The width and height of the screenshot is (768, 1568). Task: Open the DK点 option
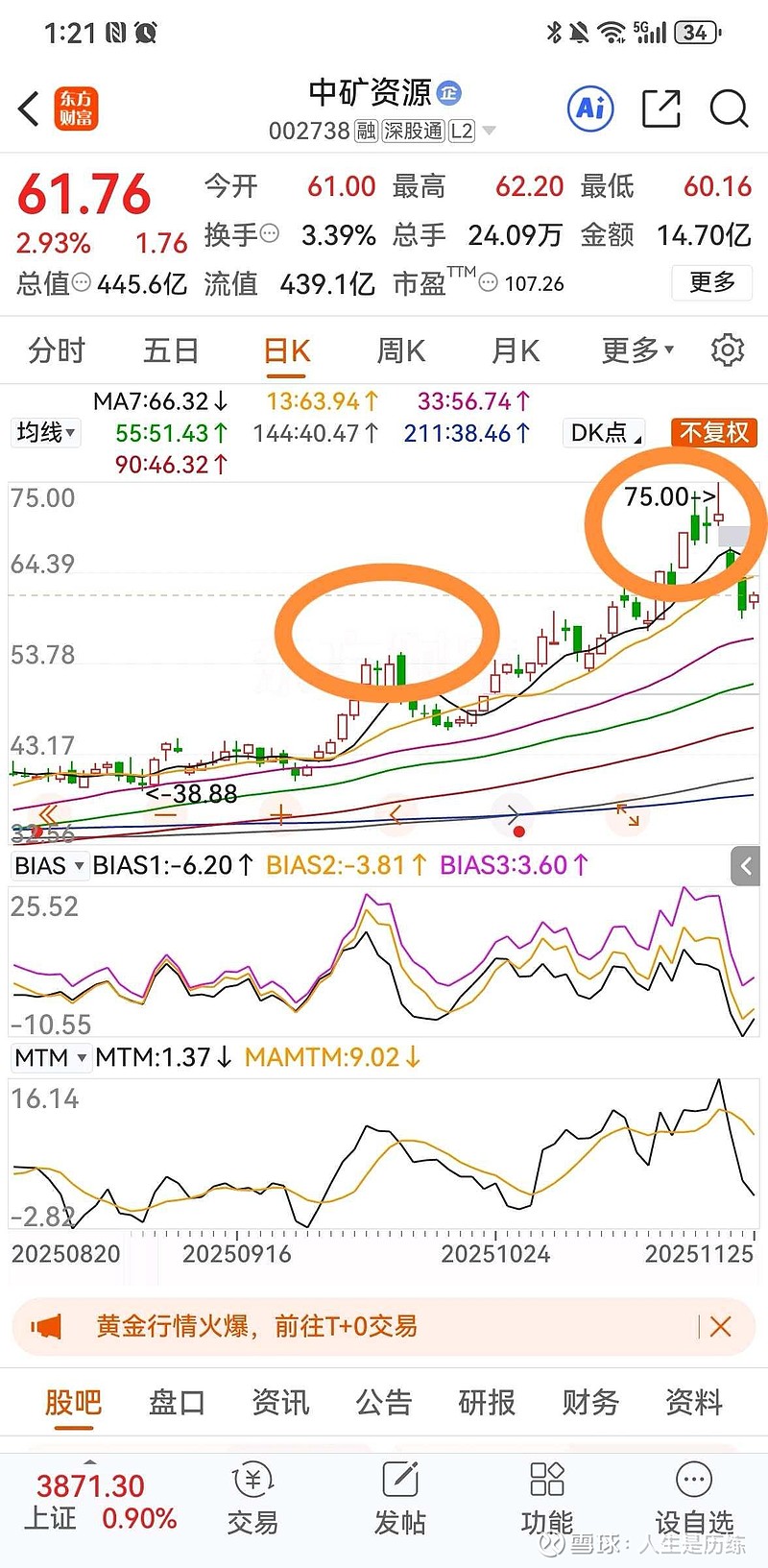click(605, 432)
